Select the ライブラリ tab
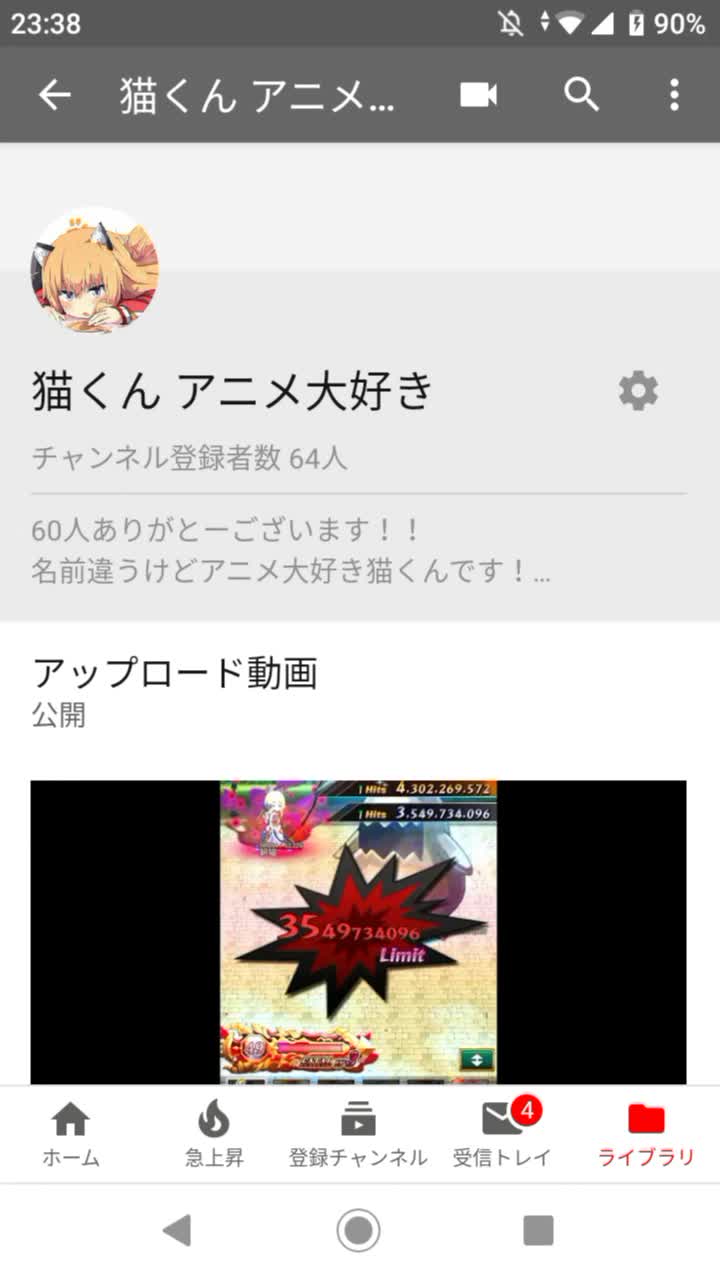Screen dimensions: 720x1280 tap(646, 1135)
